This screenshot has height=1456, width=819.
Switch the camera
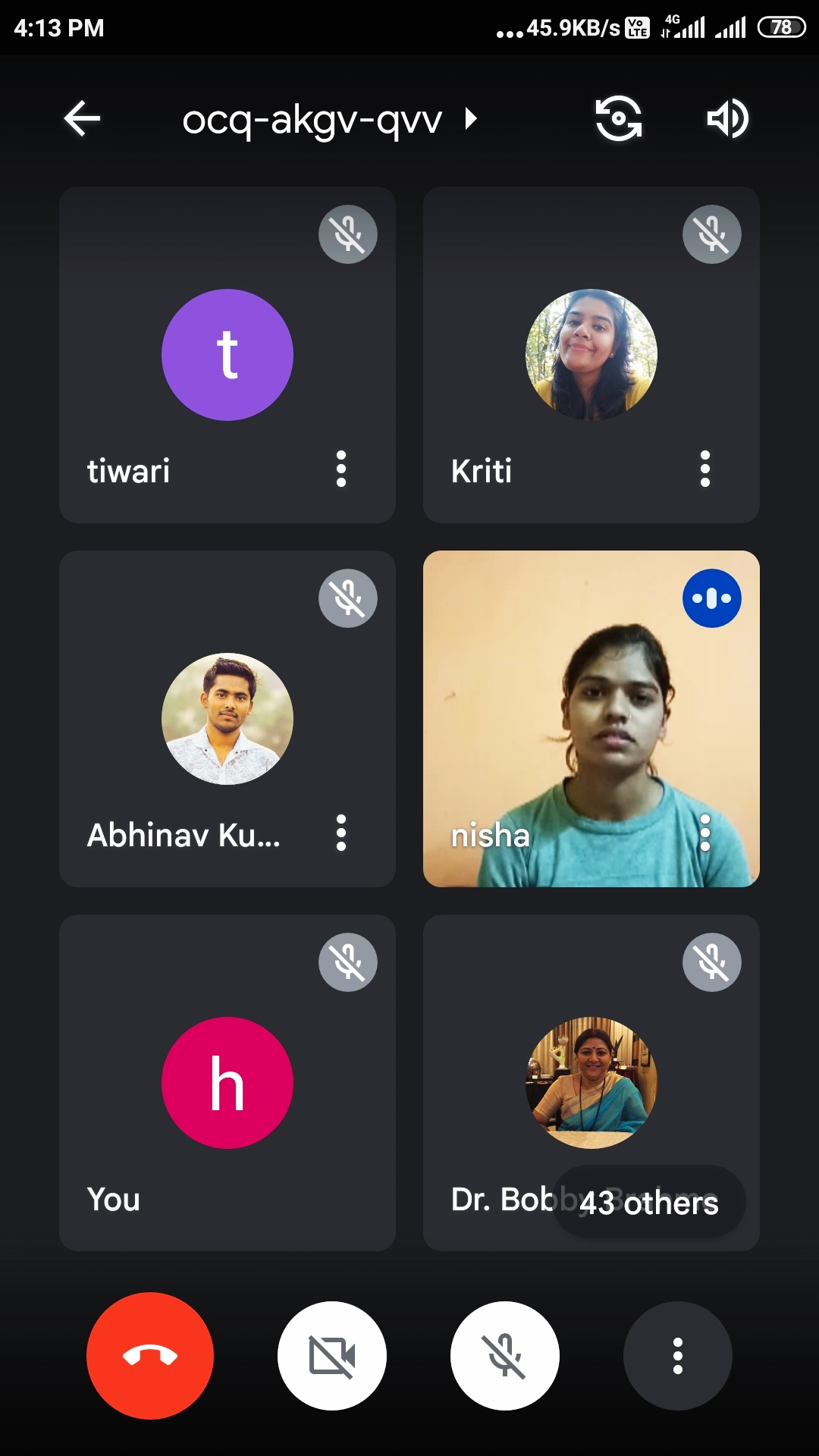click(618, 119)
